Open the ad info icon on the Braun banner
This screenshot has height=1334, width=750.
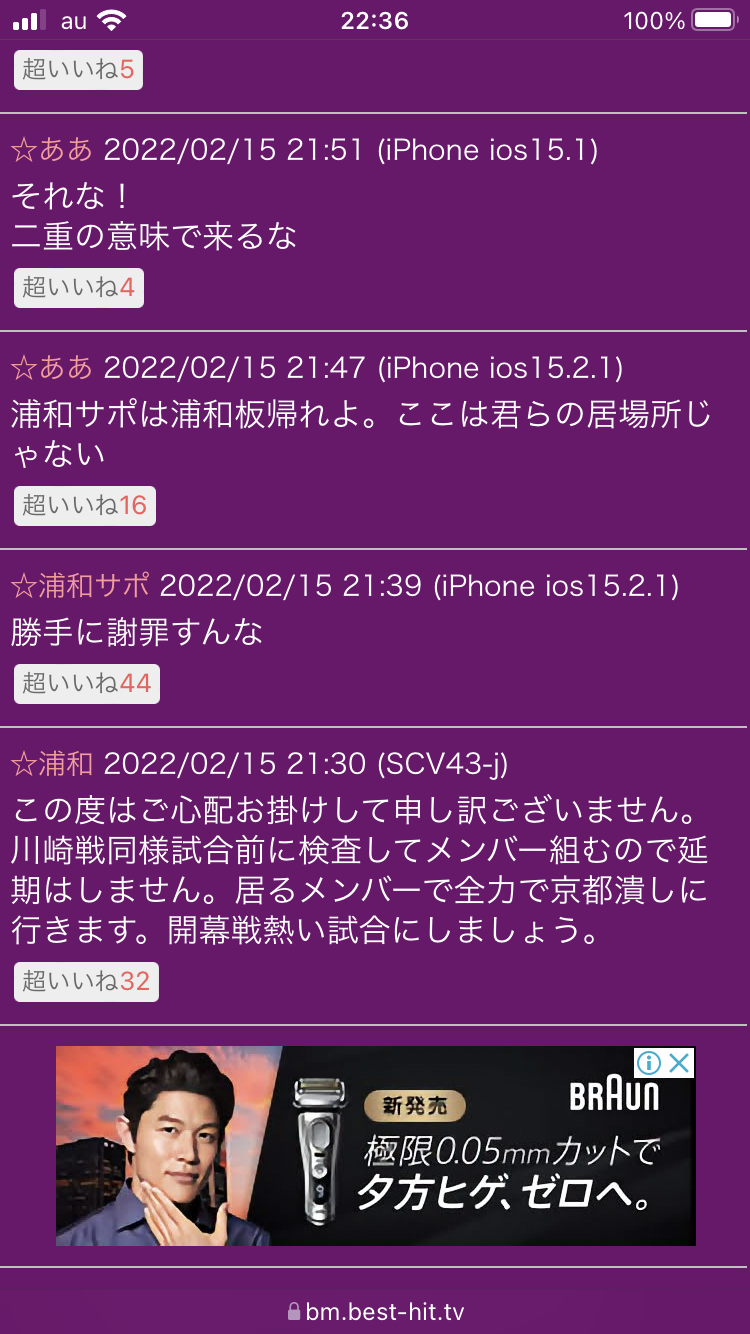pos(649,1063)
